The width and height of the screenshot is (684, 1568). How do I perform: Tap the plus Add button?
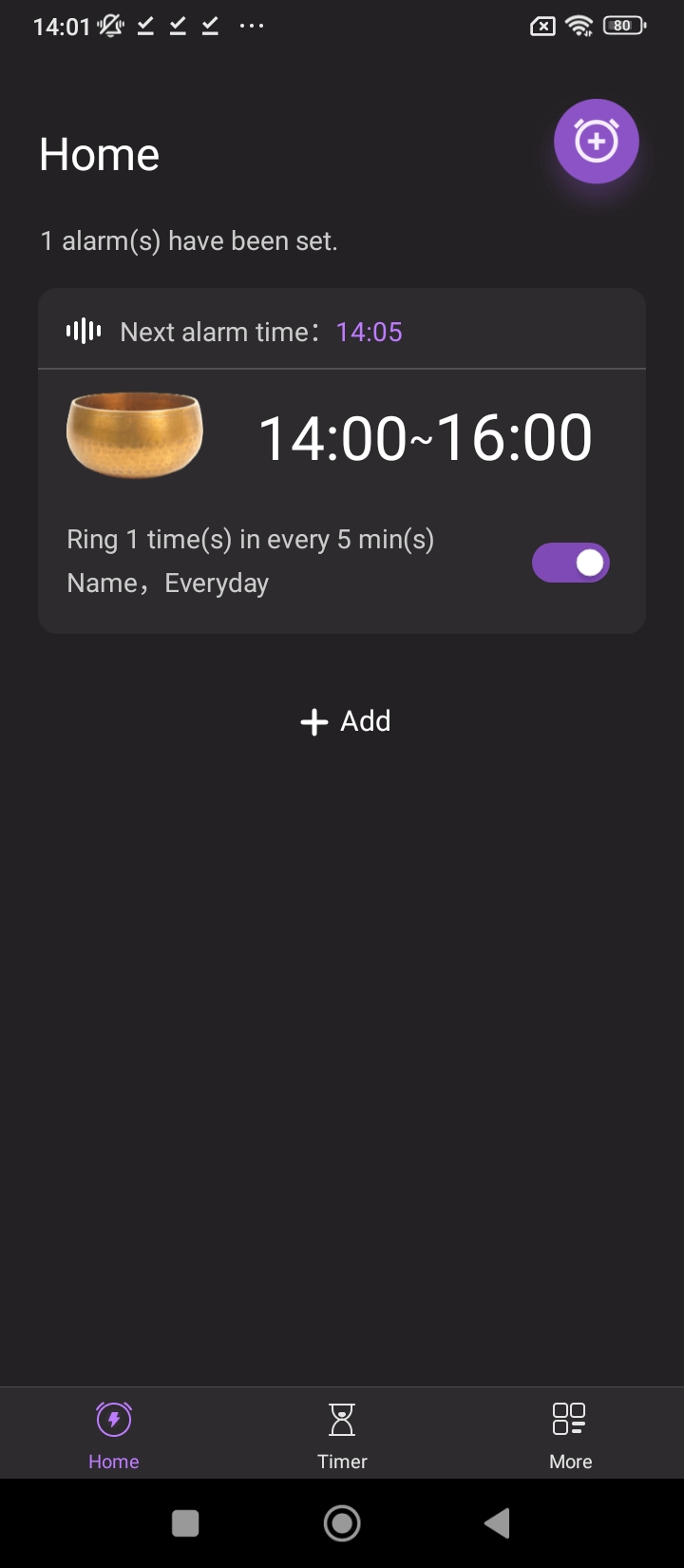pyautogui.click(x=345, y=721)
